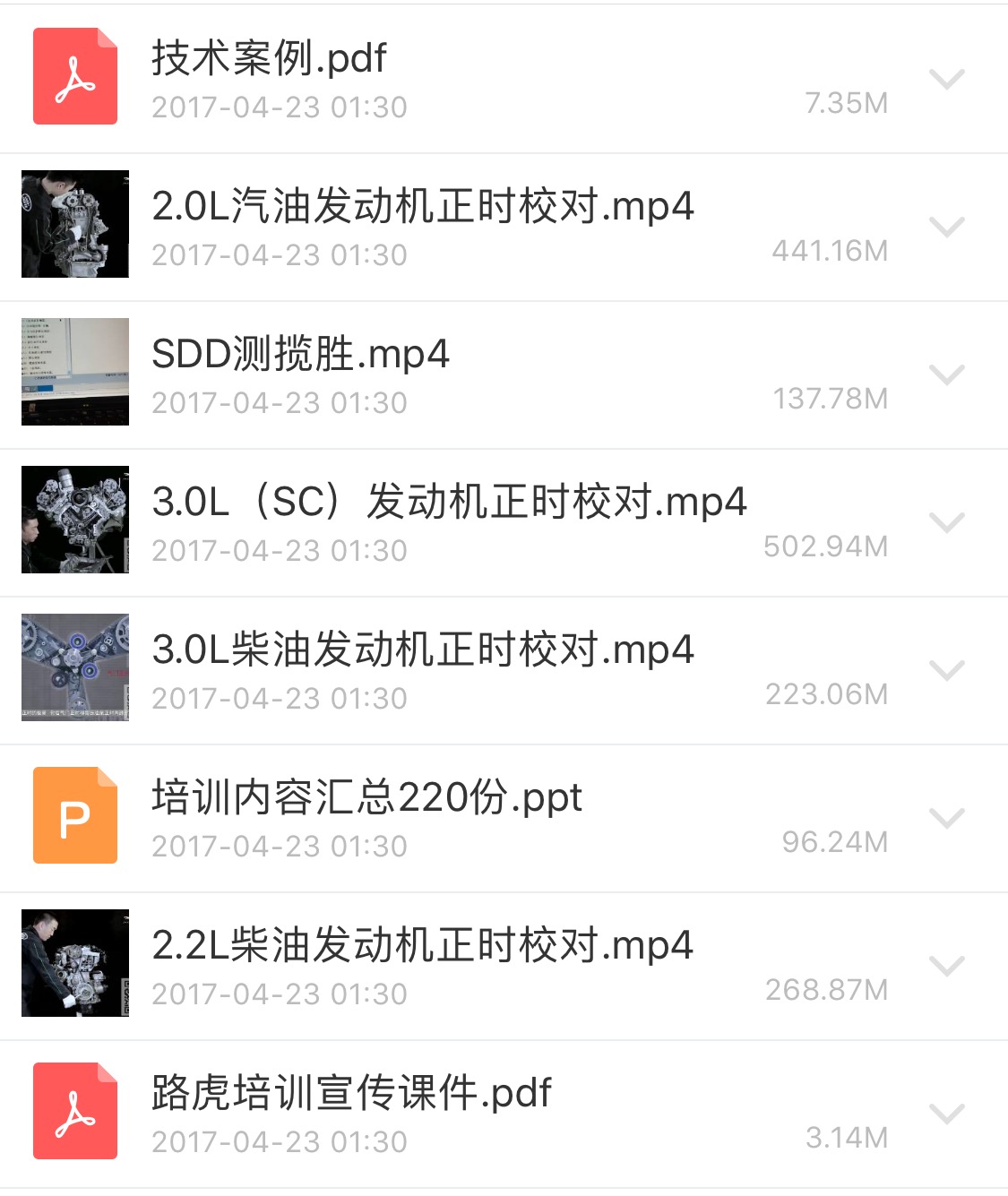Expand options for 2.2L柴油发动机正时校对.mp4

946,966
